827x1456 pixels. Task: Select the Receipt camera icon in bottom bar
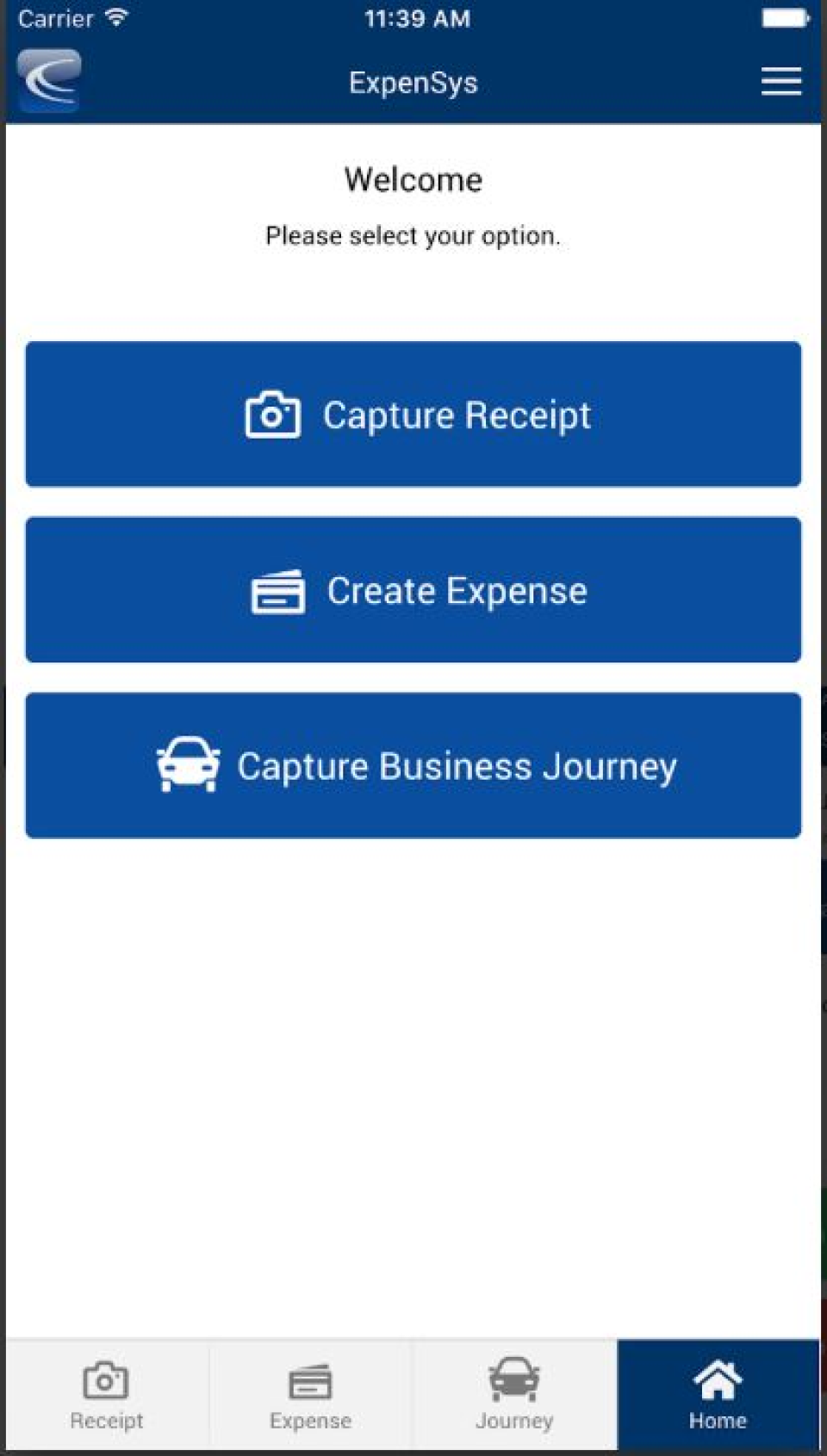click(105, 1378)
